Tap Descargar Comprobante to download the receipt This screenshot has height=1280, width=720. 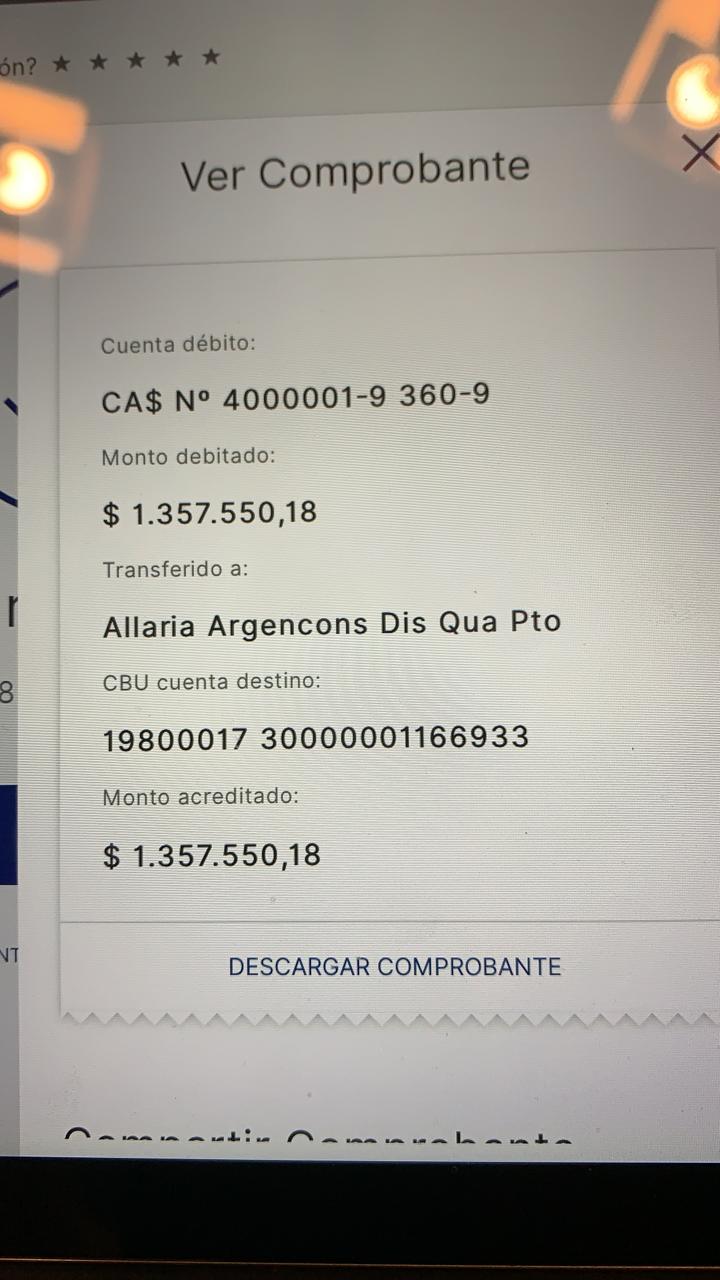[395, 967]
